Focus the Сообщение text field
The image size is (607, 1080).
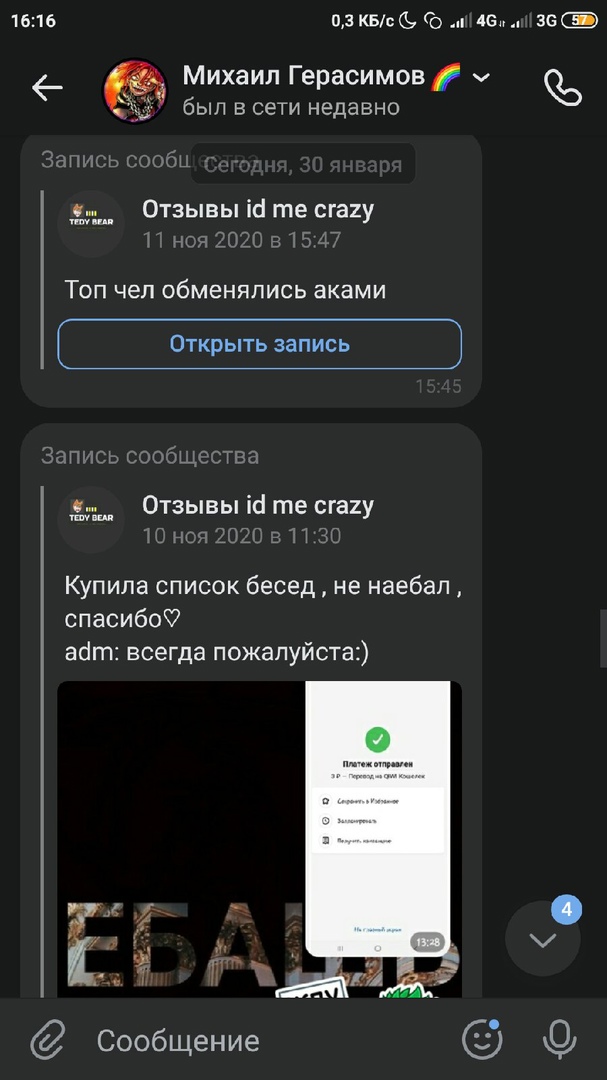click(260, 1041)
